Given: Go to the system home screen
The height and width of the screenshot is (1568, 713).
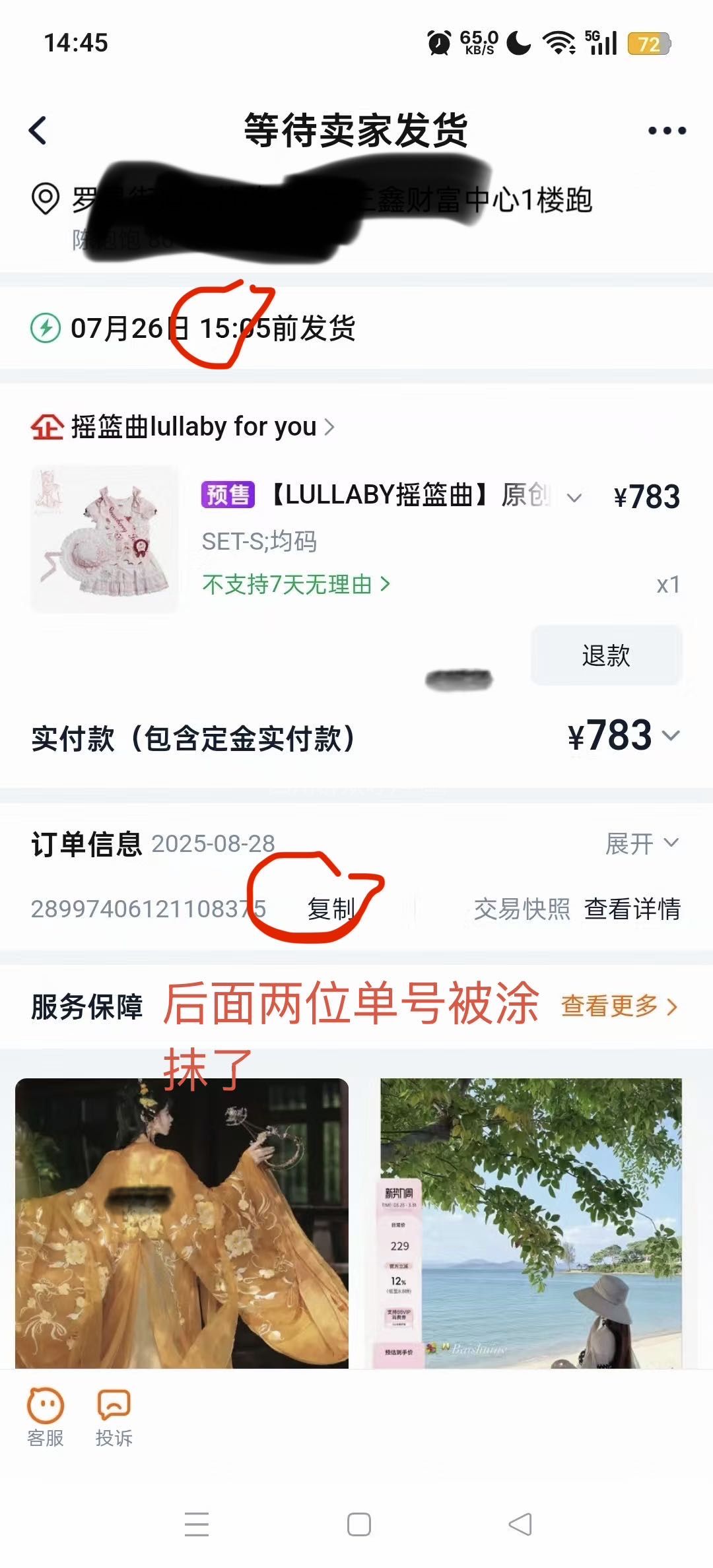Looking at the screenshot, I should click(358, 1524).
